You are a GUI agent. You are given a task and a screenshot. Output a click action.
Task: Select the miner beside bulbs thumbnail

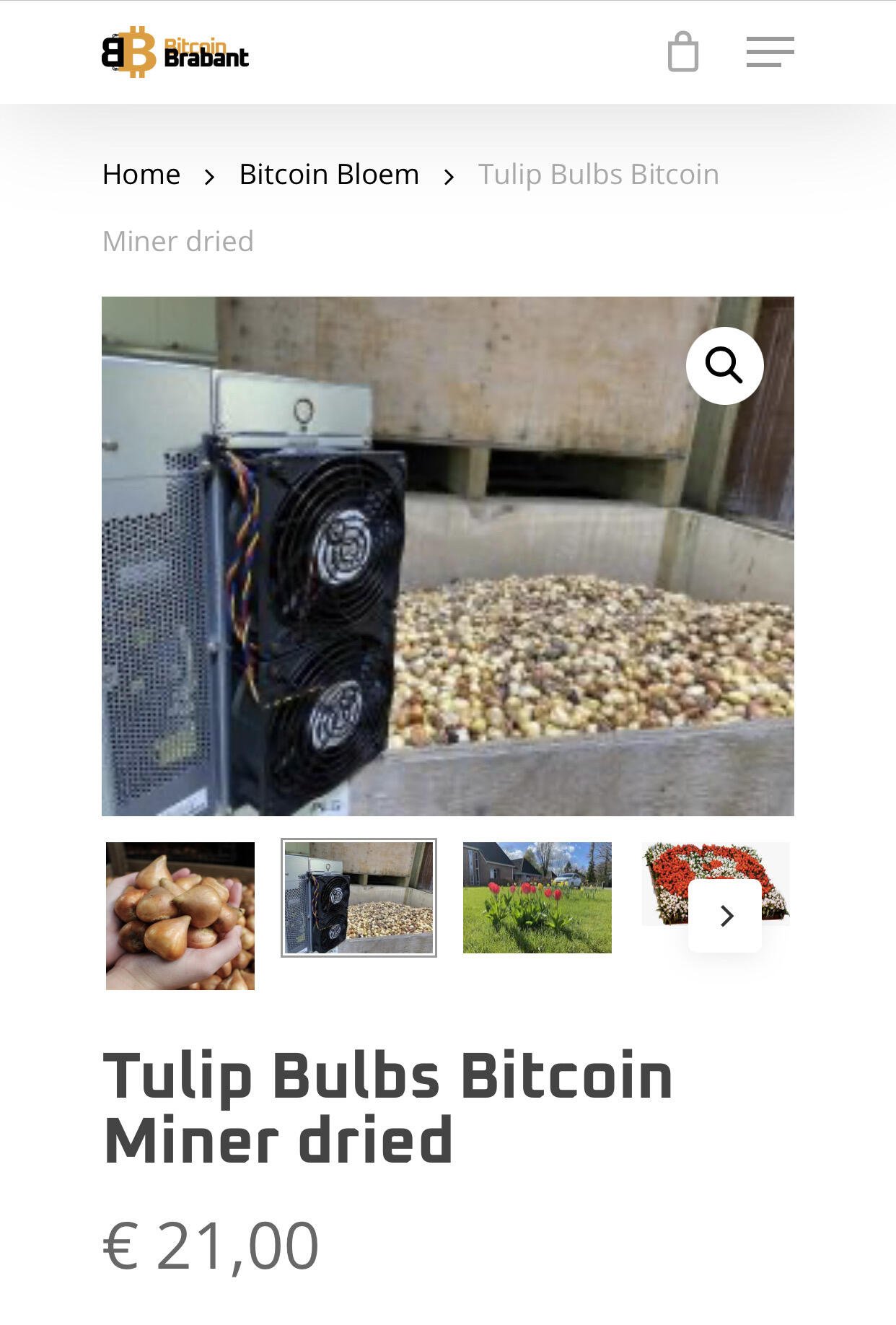pyautogui.click(x=359, y=897)
